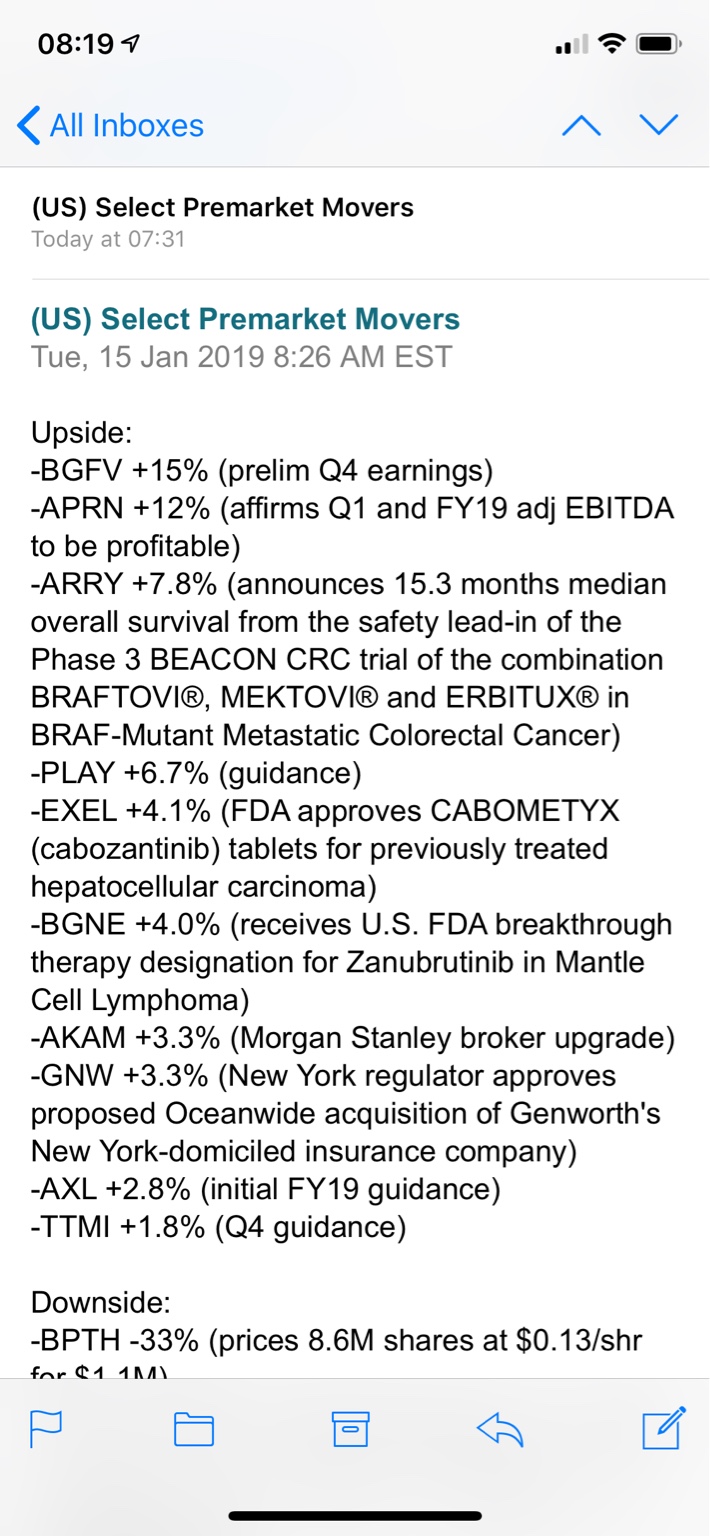Flag this email
Screen dimensions: 710x1536
pyautogui.click(x=46, y=1429)
